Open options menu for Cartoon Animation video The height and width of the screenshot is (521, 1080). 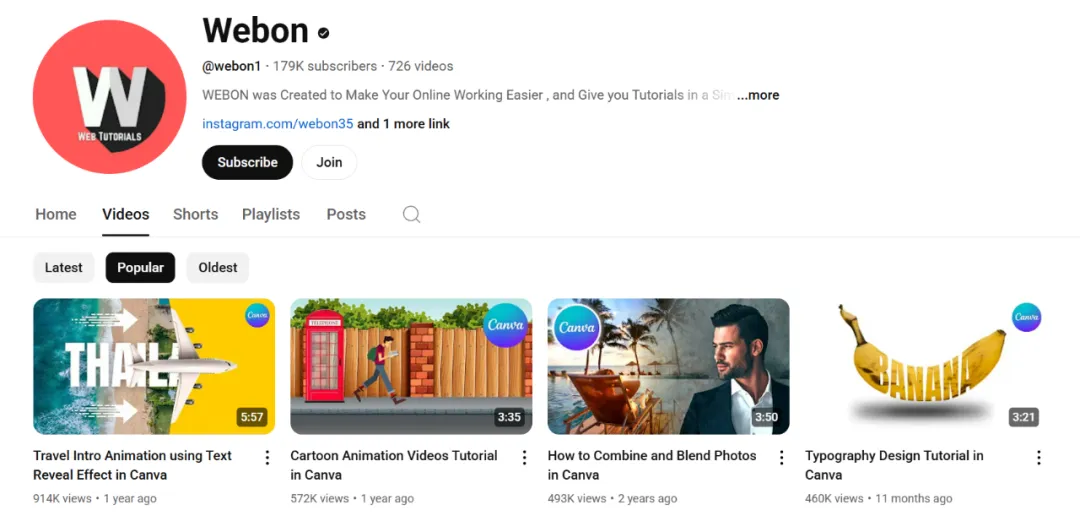click(x=524, y=457)
